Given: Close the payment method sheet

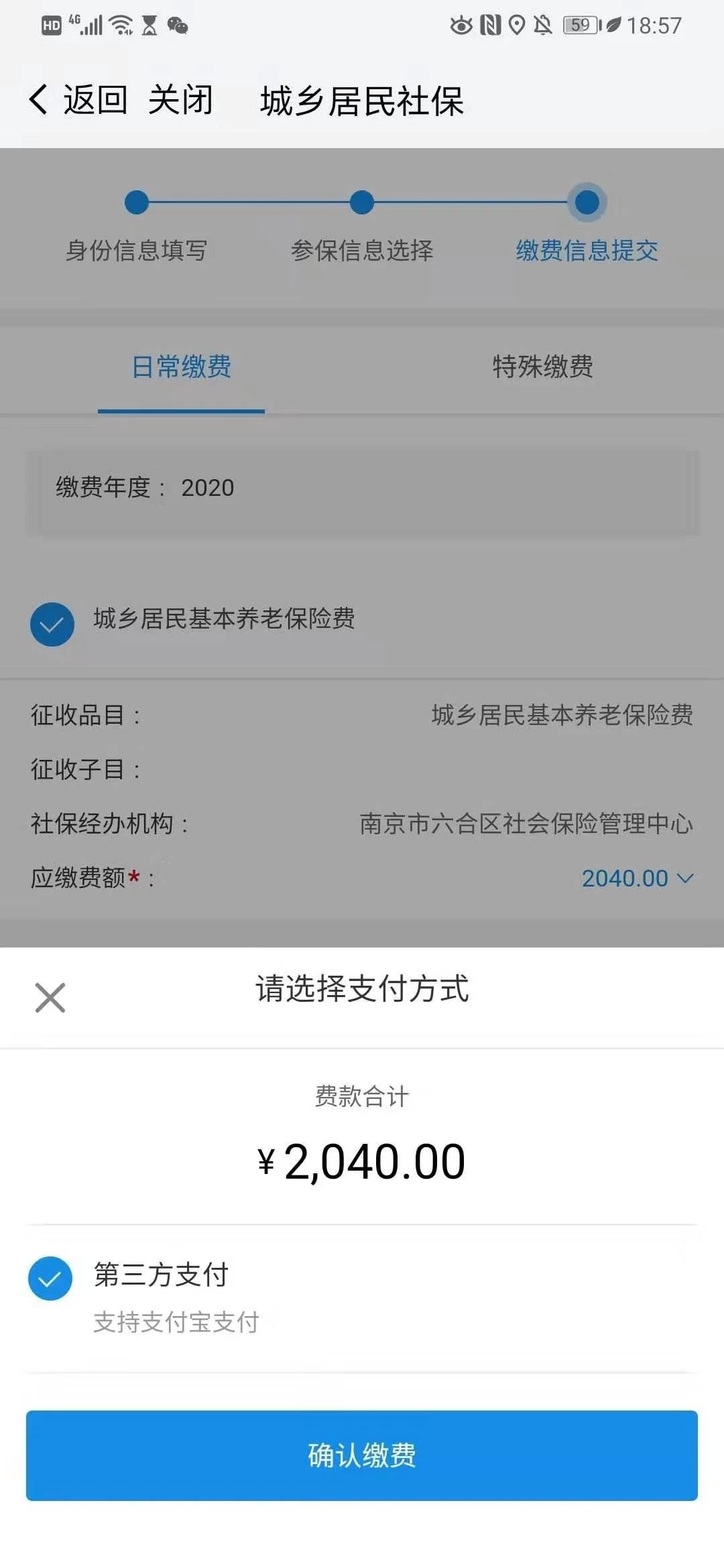Looking at the screenshot, I should (x=50, y=998).
